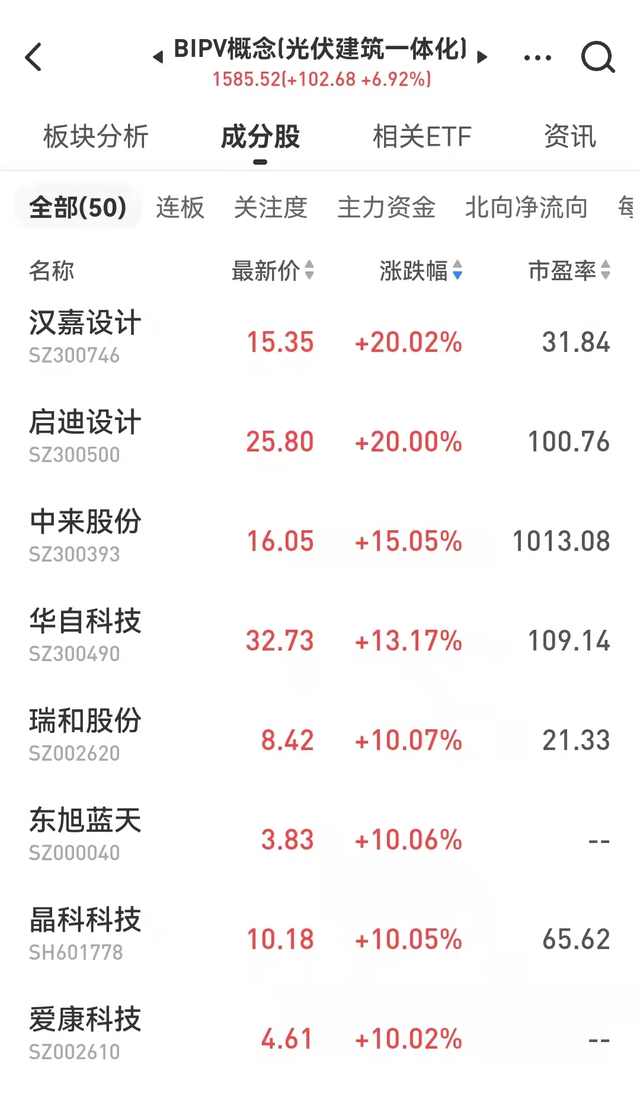The image size is (640, 1096).
Task: Sort the list by 最新价
Action: coord(272,270)
